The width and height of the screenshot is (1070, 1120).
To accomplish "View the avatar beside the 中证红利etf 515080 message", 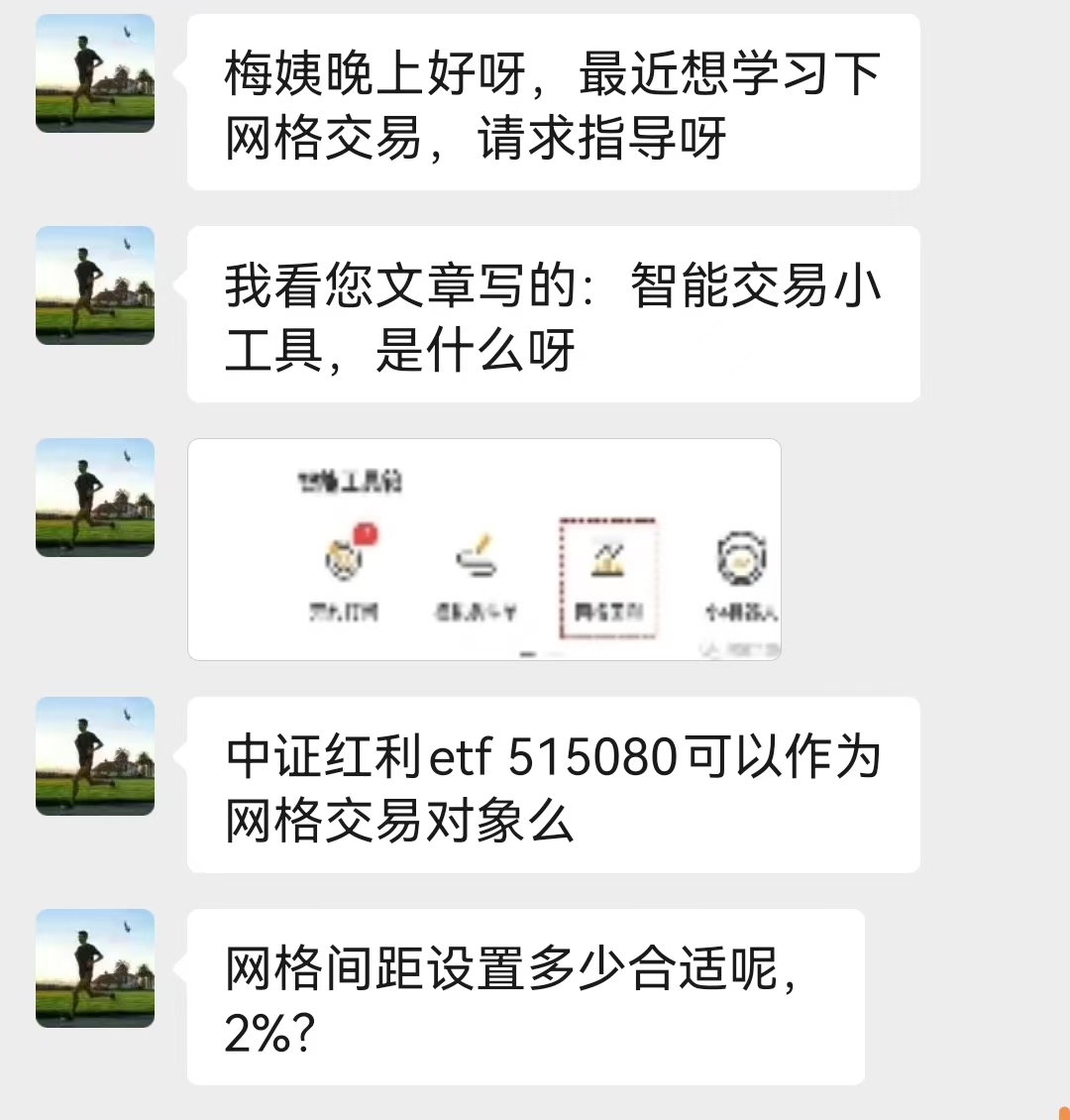I will [95, 756].
